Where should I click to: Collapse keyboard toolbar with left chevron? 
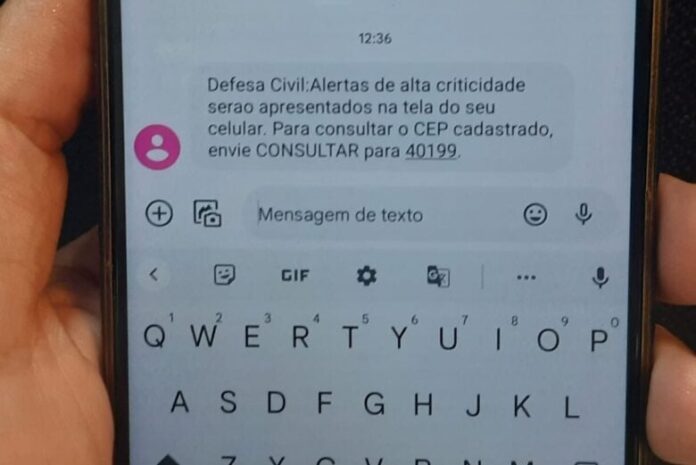[153, 276]
